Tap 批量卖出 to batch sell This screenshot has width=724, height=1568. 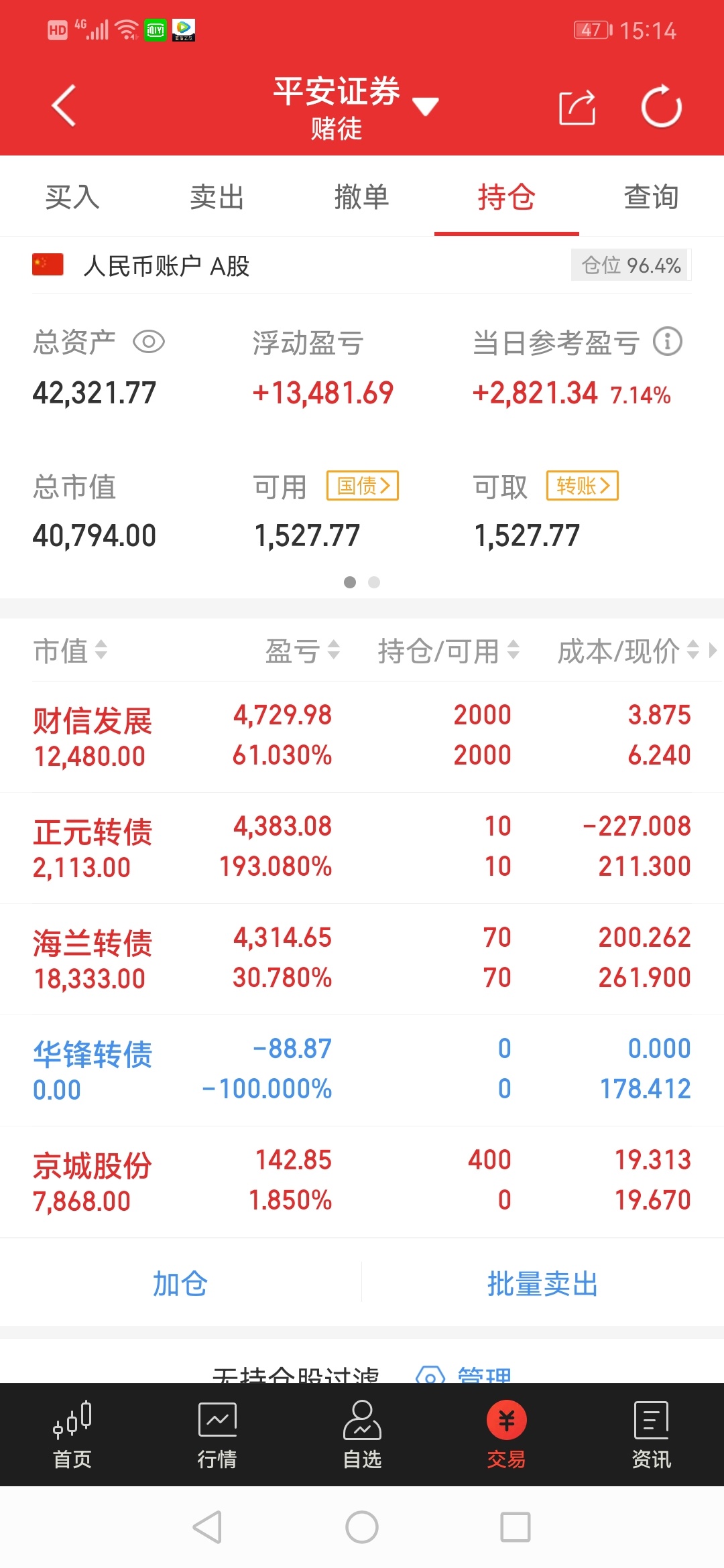click(x=543, y=1283)
